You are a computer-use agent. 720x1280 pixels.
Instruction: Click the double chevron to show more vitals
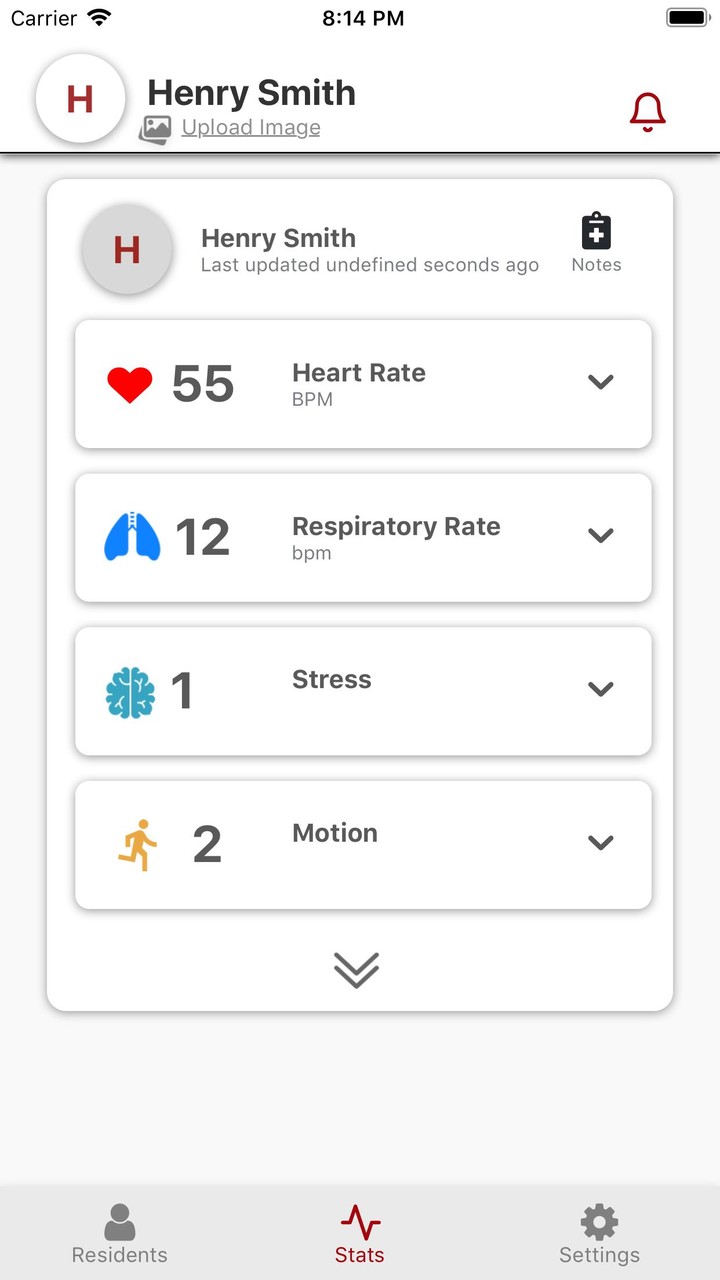[356, 968]
